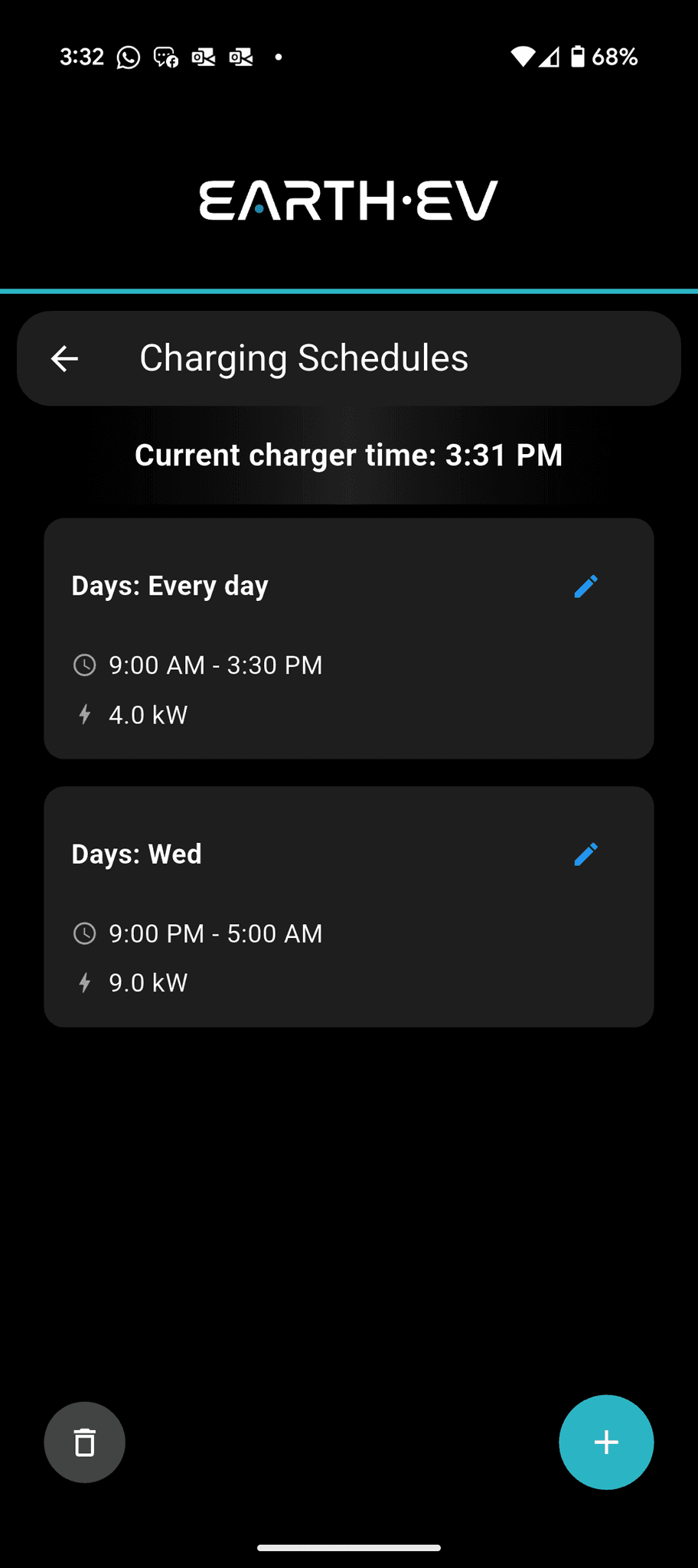Add a new charging schedule
This screenshot has height=1568, width=698.
606,1442
